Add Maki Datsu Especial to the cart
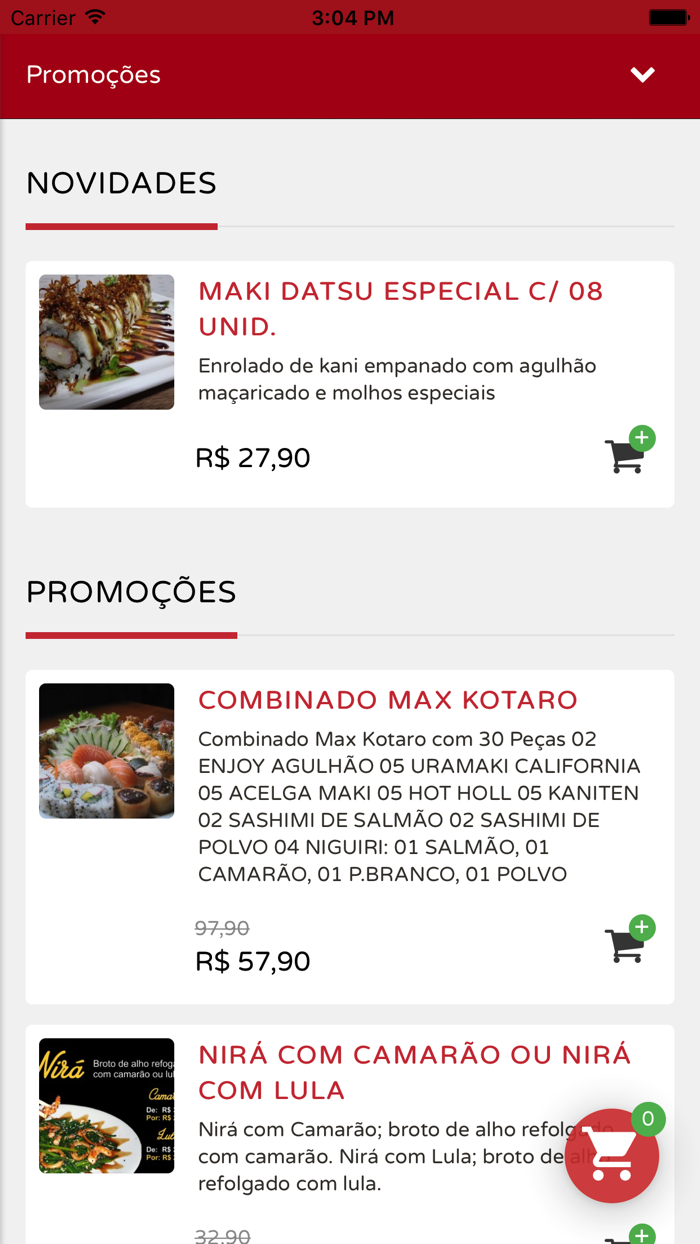Screen dimensions: 700x1244 tap(628, 451)
